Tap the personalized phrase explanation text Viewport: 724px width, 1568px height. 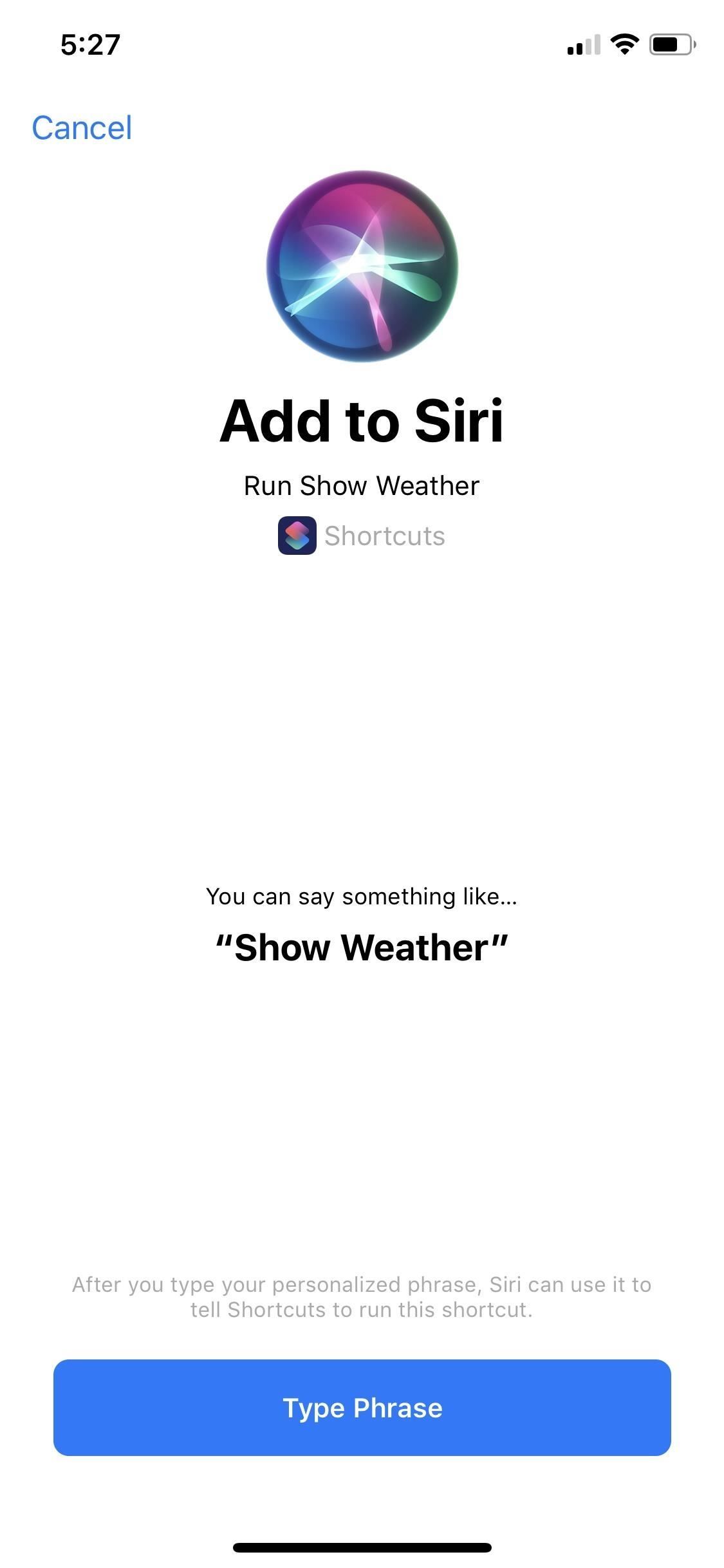pos(362,1296)
